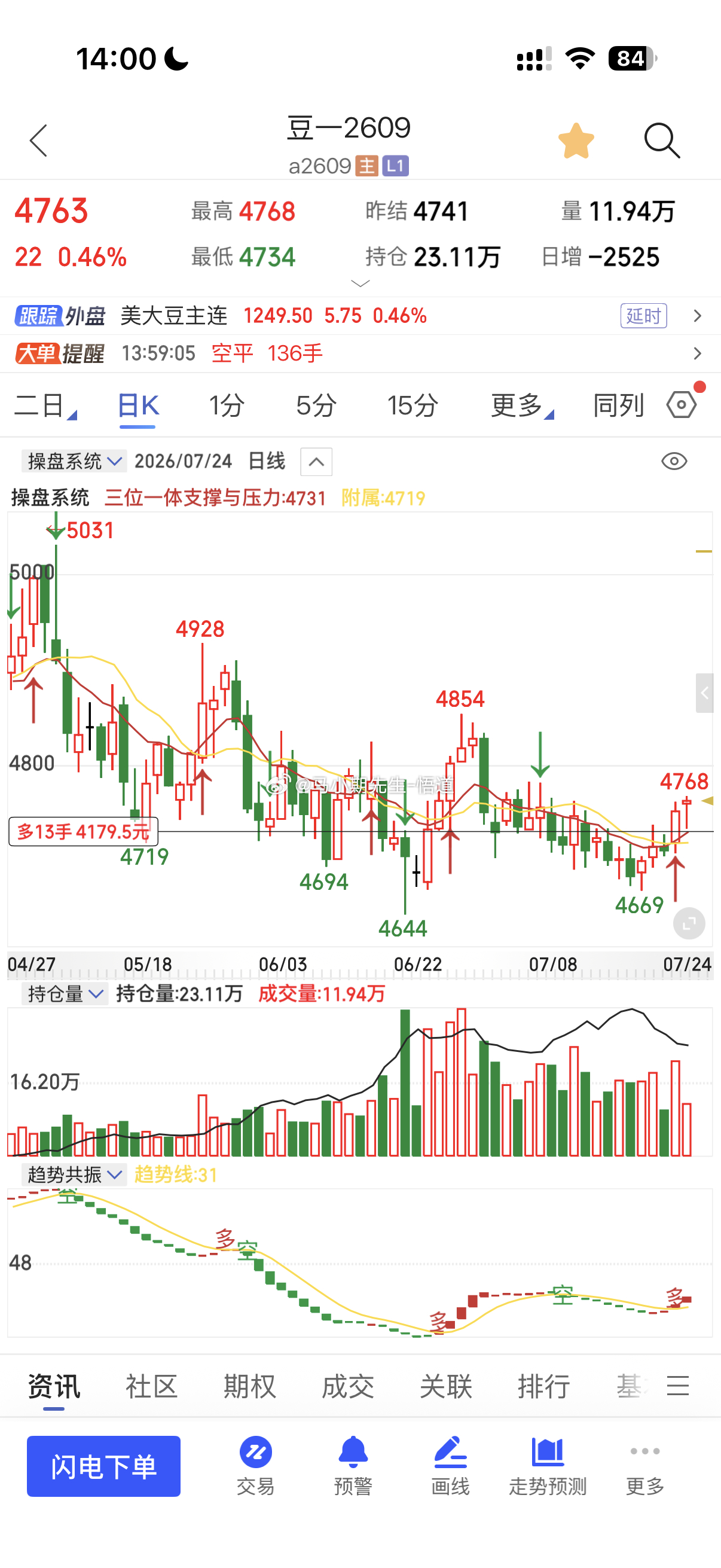This screenshot has width=721, height=1568.
Task: Open chart settings hexagon icon
Action: 682,405
